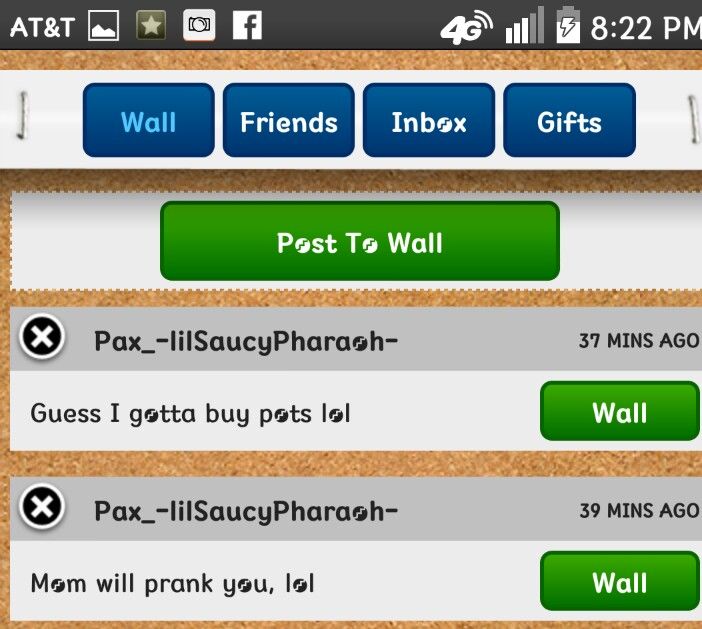Viewport: 702px width, 629px height.
Task: Delete the 'Guess I gotta buy pots' post
Action: 42,339
